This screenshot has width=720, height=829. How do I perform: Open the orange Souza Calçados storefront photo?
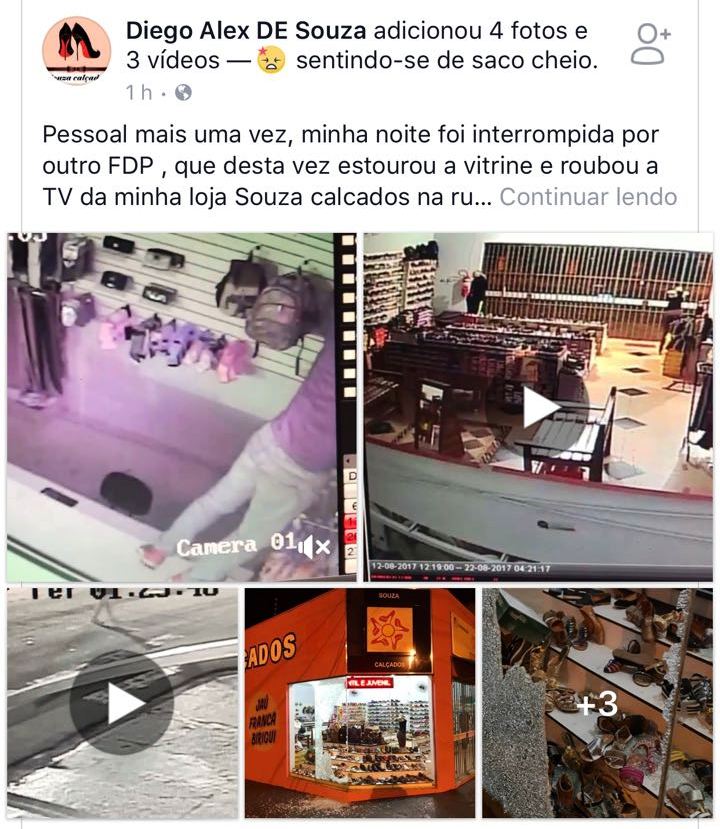pos(360,703)
